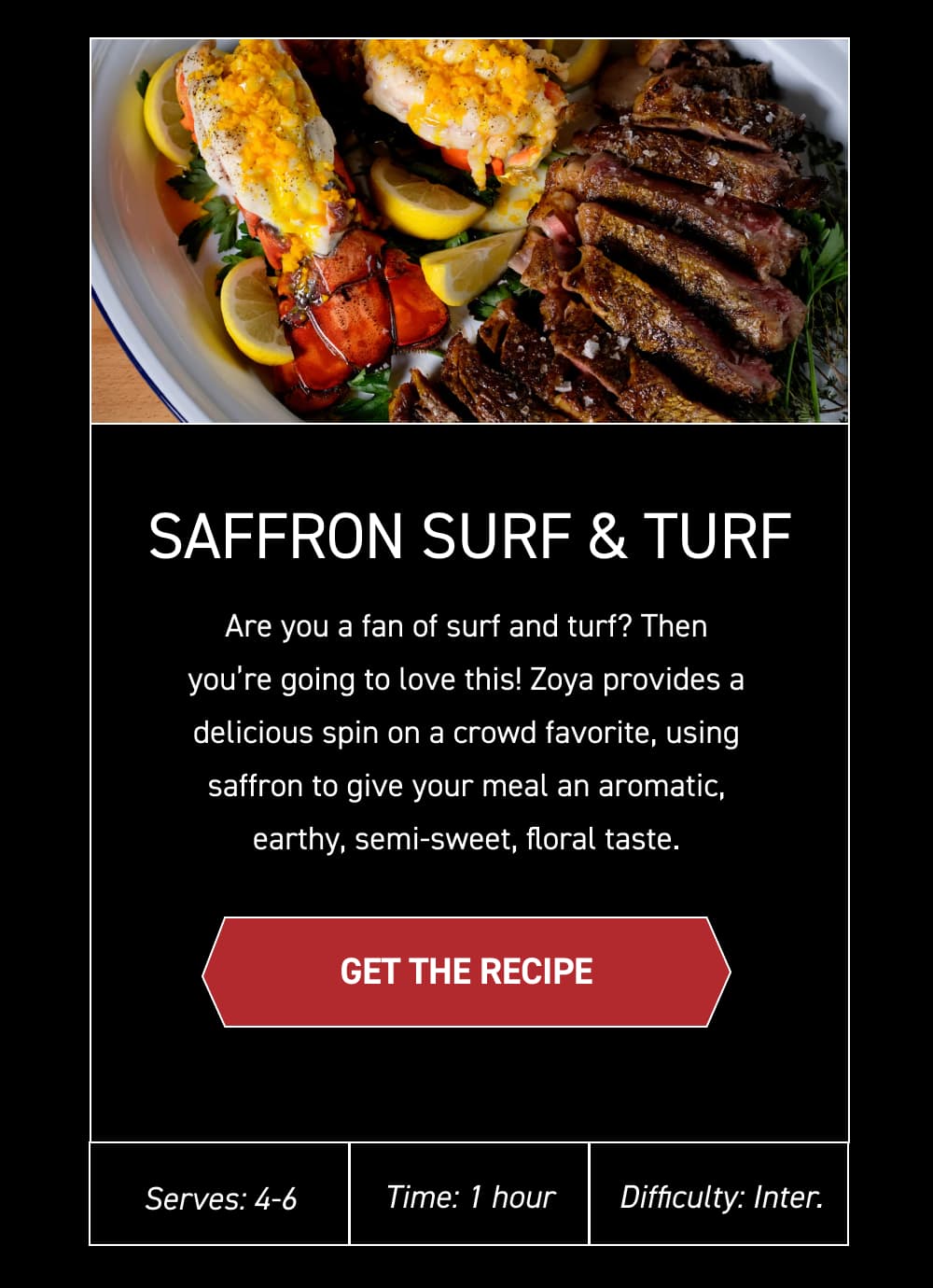Tap the Get The Recipe button
Screen dimensions: 933x1288
click(466, 972)
